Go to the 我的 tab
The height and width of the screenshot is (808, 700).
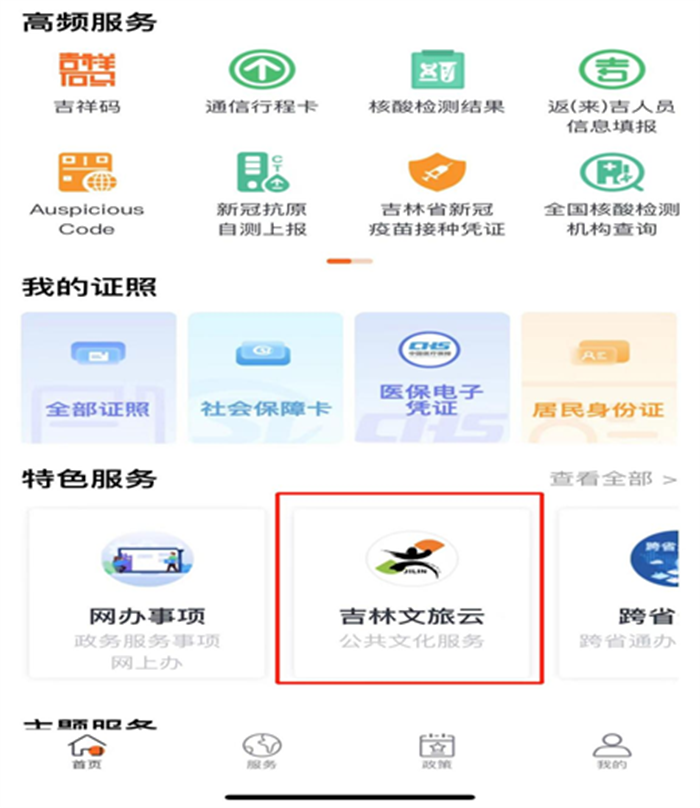coord(612,751)
